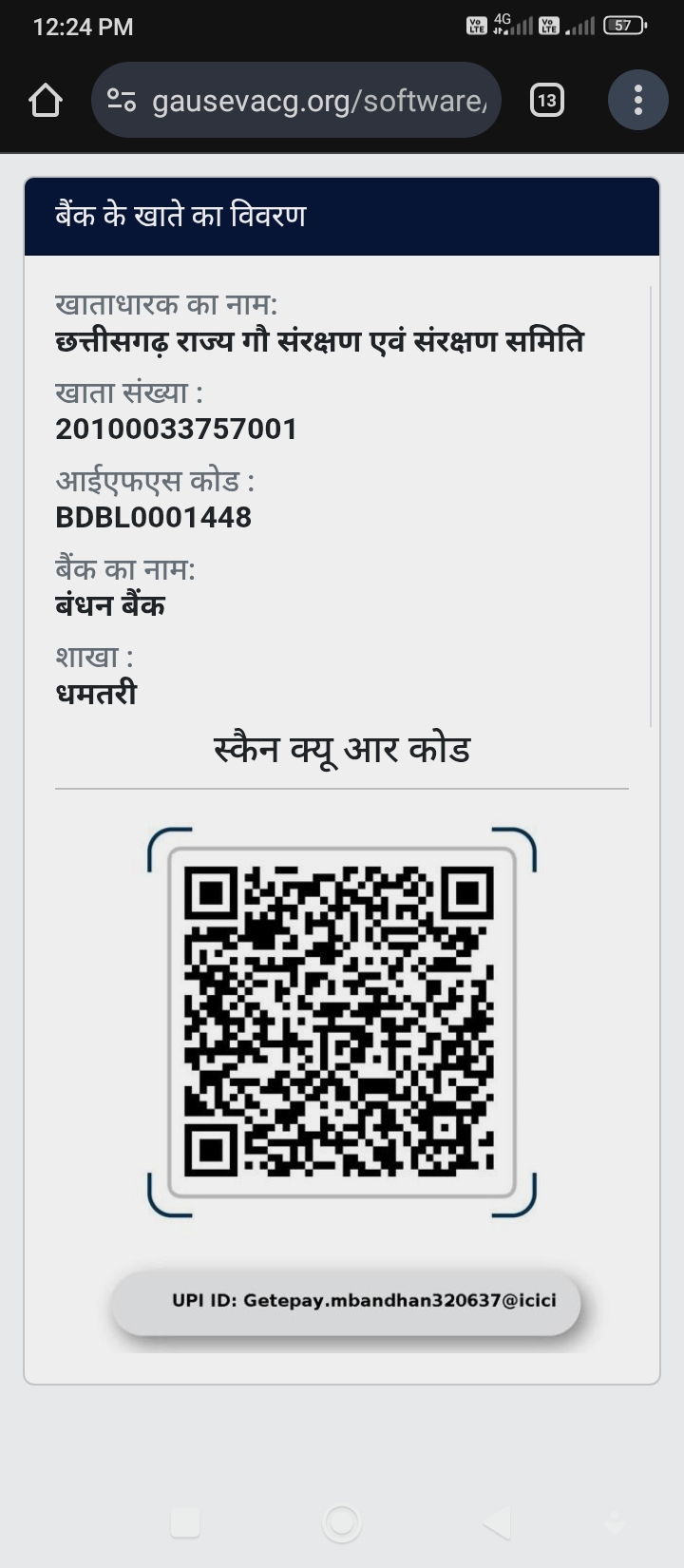Screen dimensions: 684x1568
Task: Go to the browser home page
Action: [x=46, y=100]
